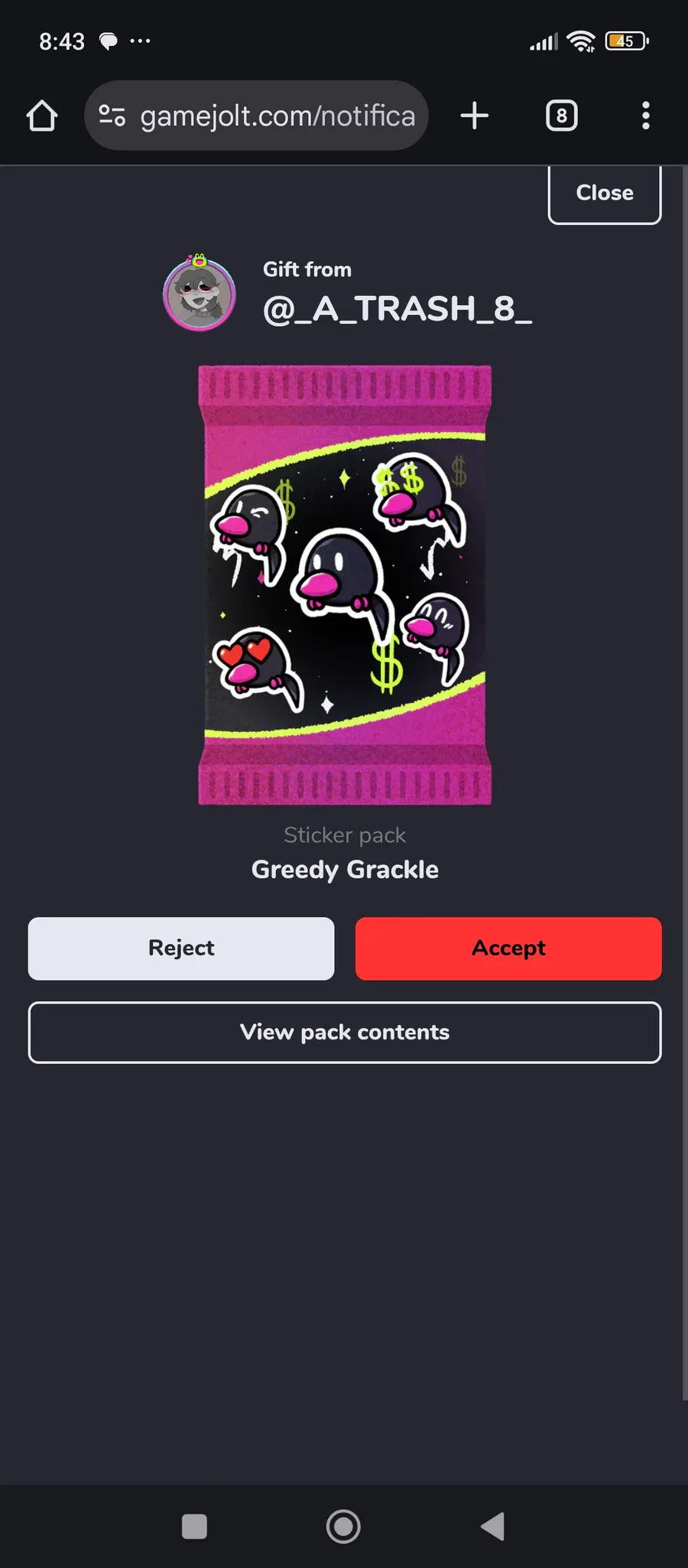Screen dimensions: 688x1568
Task: Open a new browser tab
Action: click(x=475, y=115)
